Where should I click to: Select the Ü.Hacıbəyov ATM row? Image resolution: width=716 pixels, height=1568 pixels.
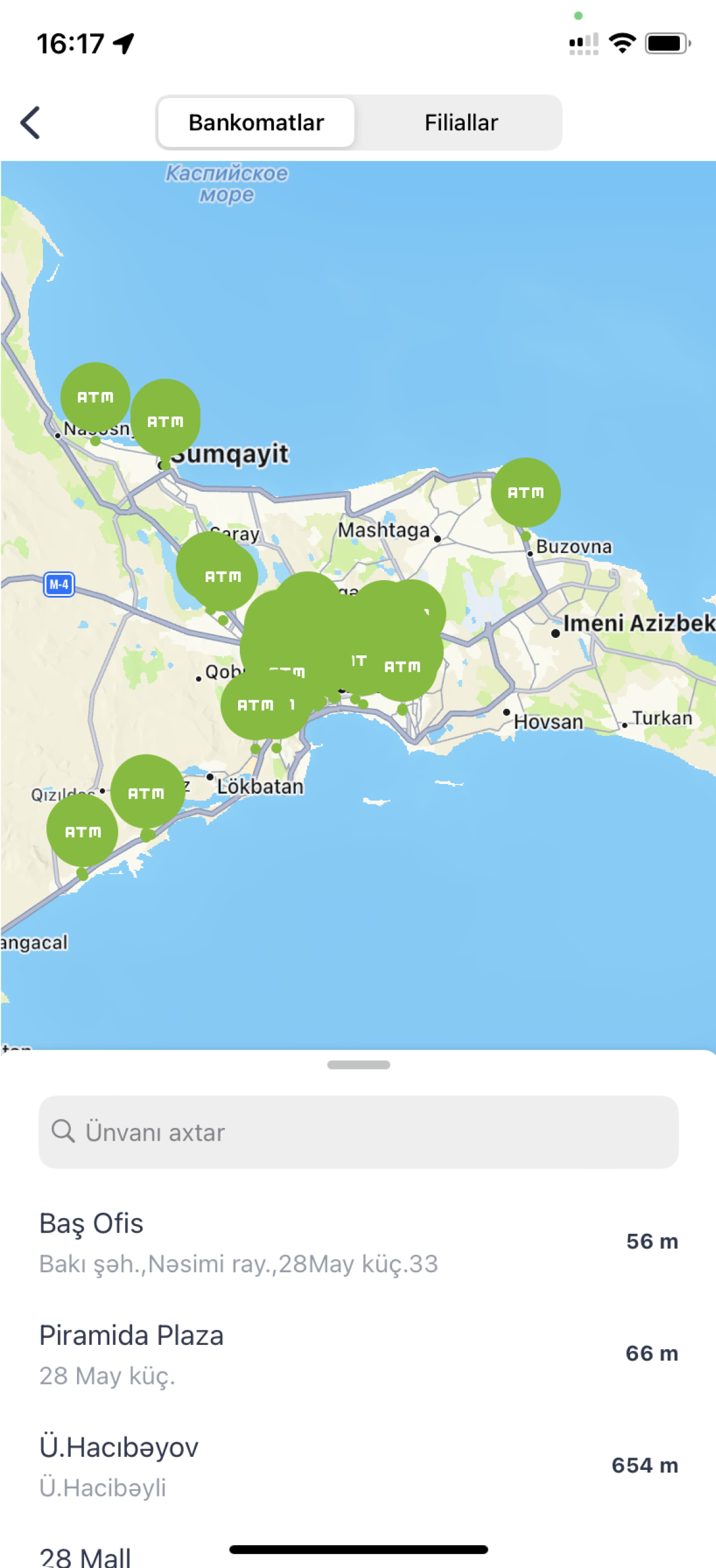point(358,1466)
